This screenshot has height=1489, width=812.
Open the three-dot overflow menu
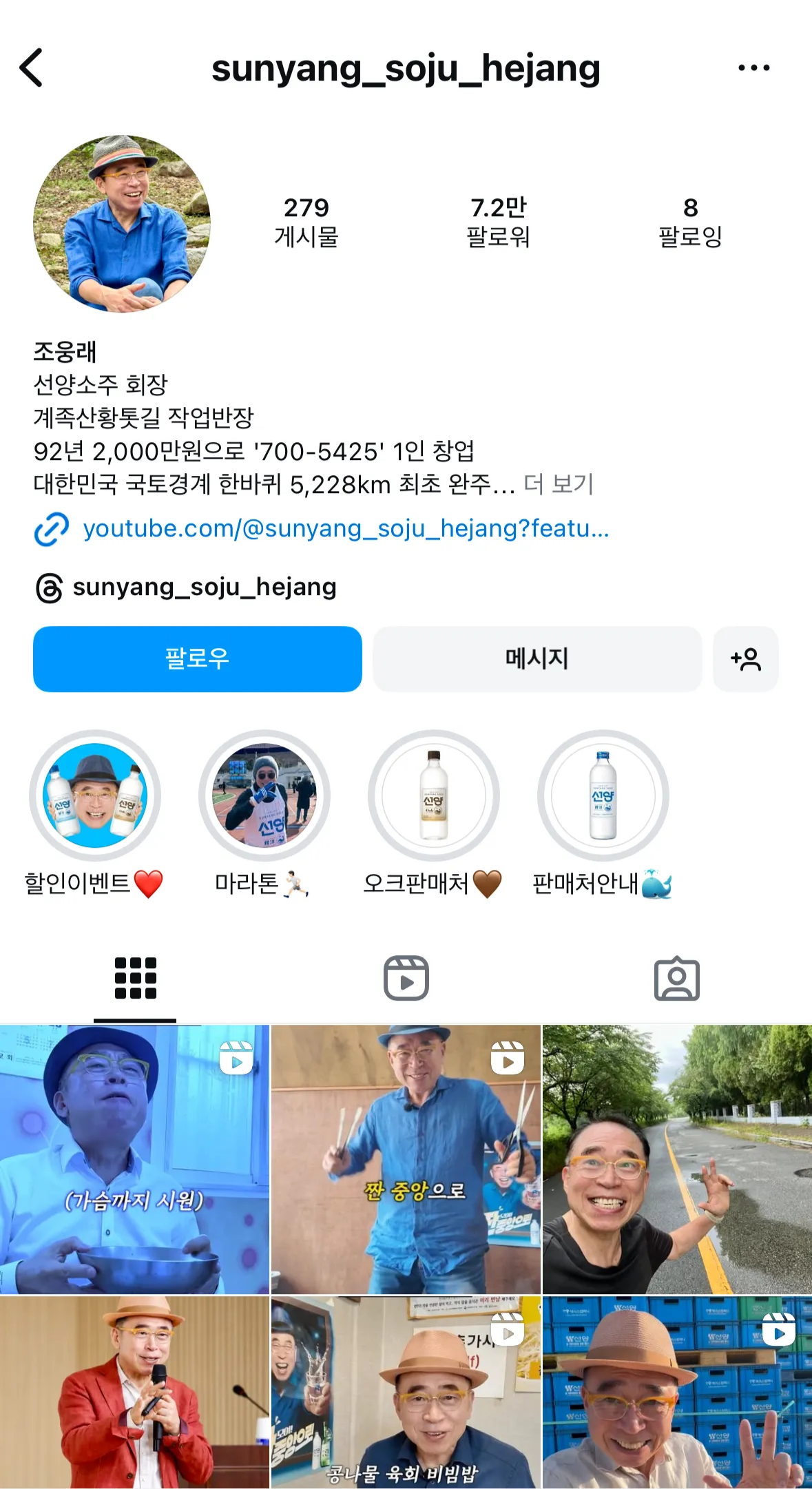click(x=753, y=67)
